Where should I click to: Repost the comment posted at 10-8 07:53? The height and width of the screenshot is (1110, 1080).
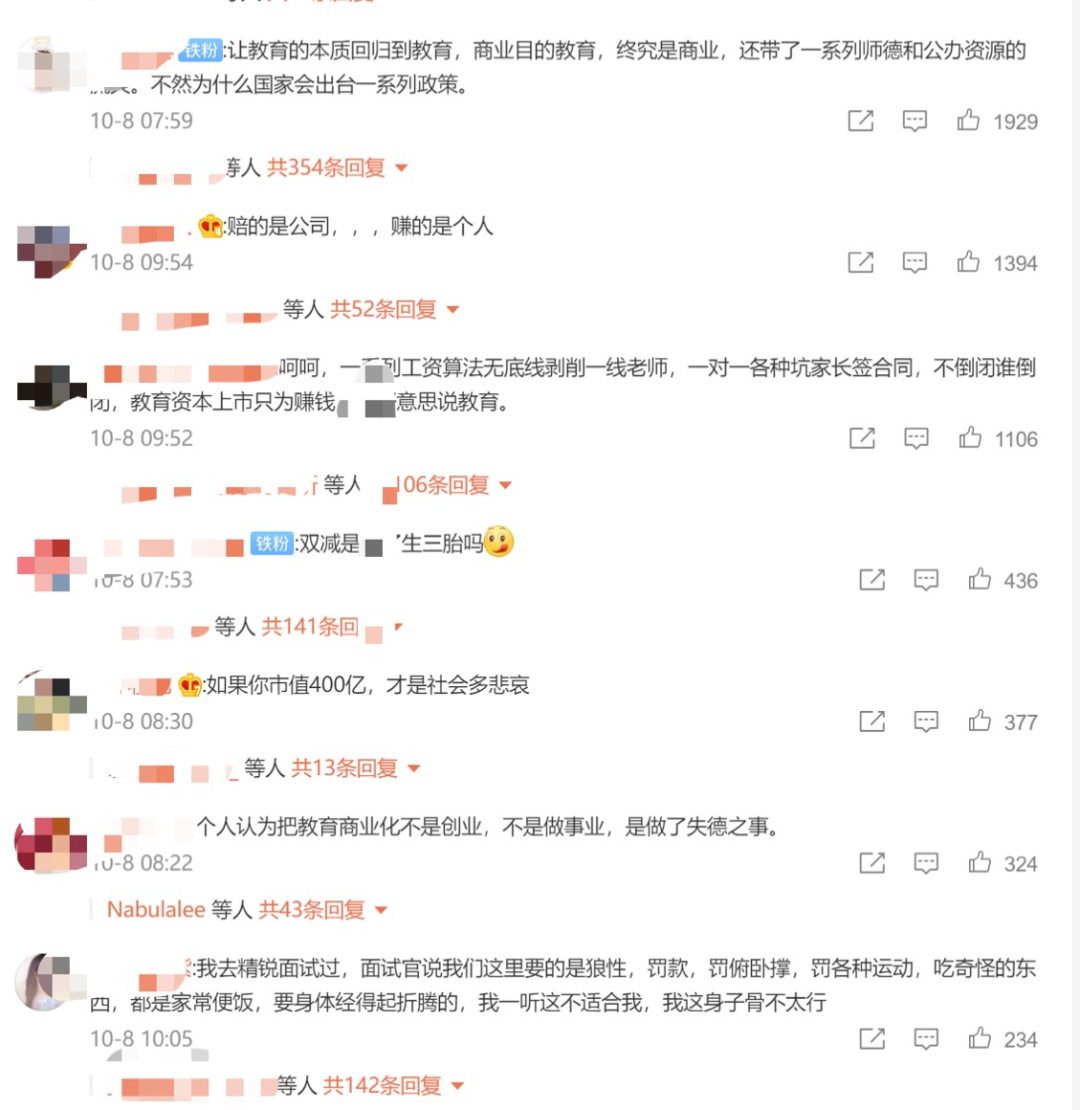point(872,580)
